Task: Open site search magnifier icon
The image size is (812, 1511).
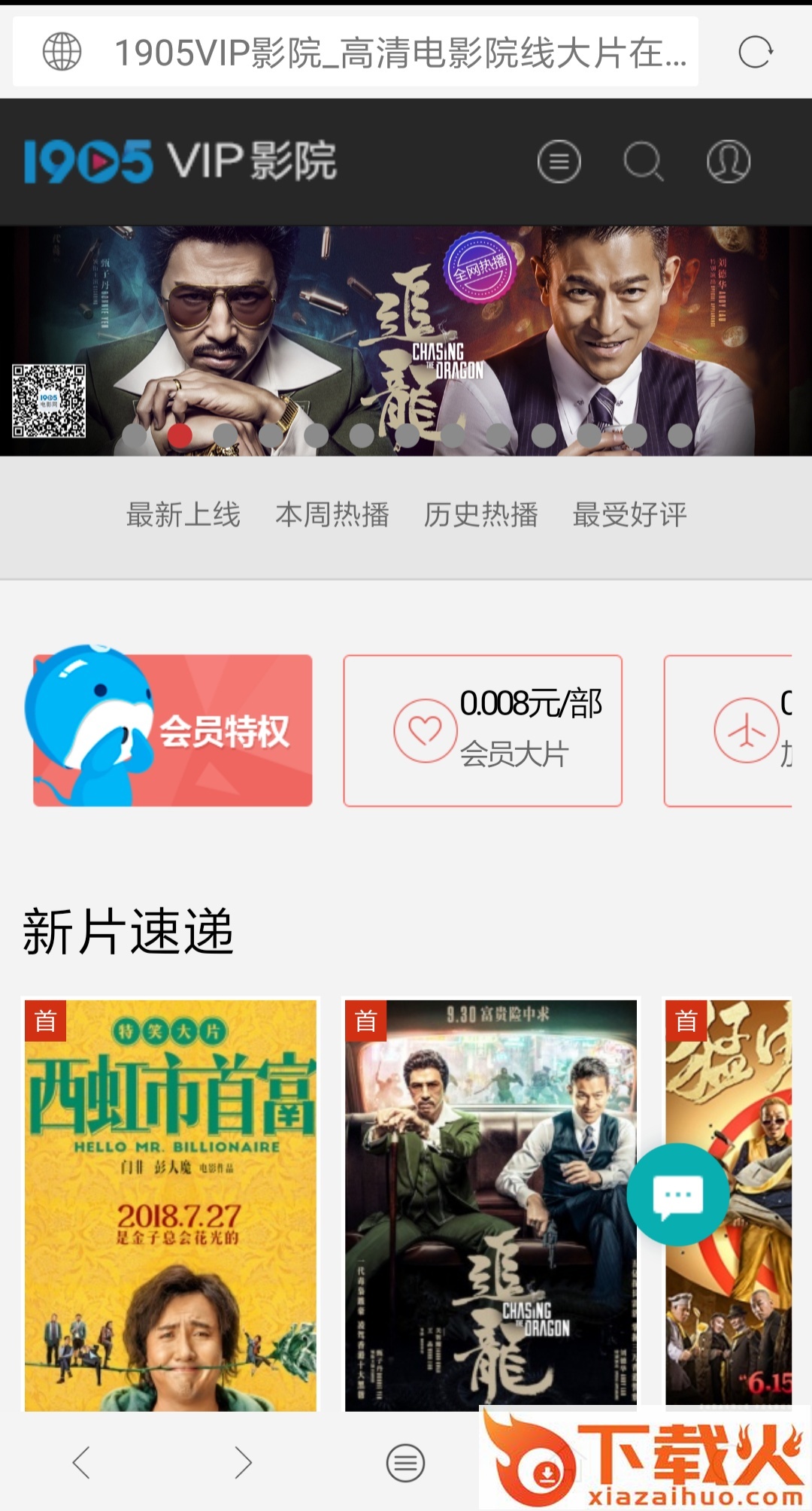Action: [x=644, y=161]
